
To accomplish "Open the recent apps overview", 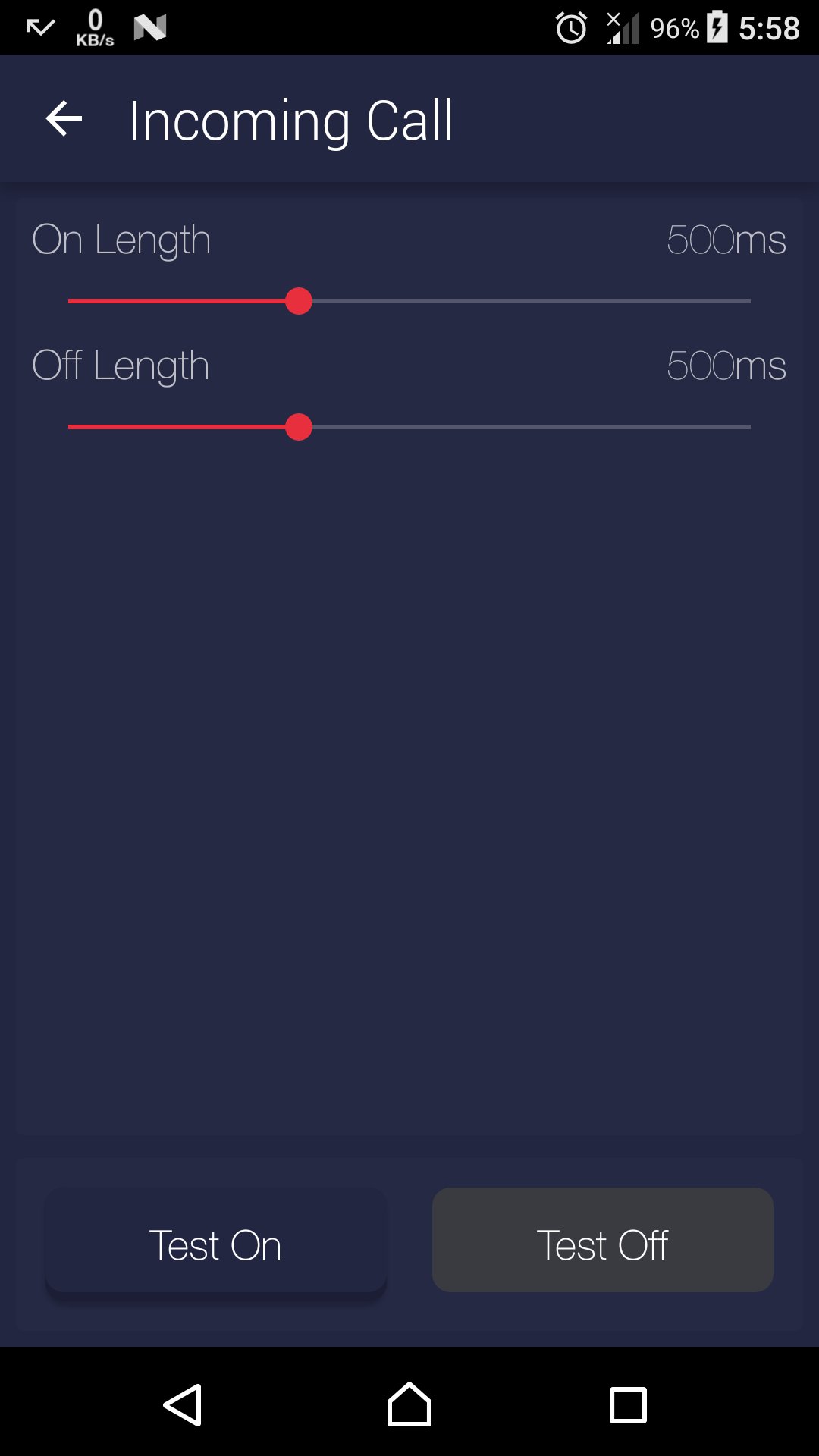I will [628, 1404].
